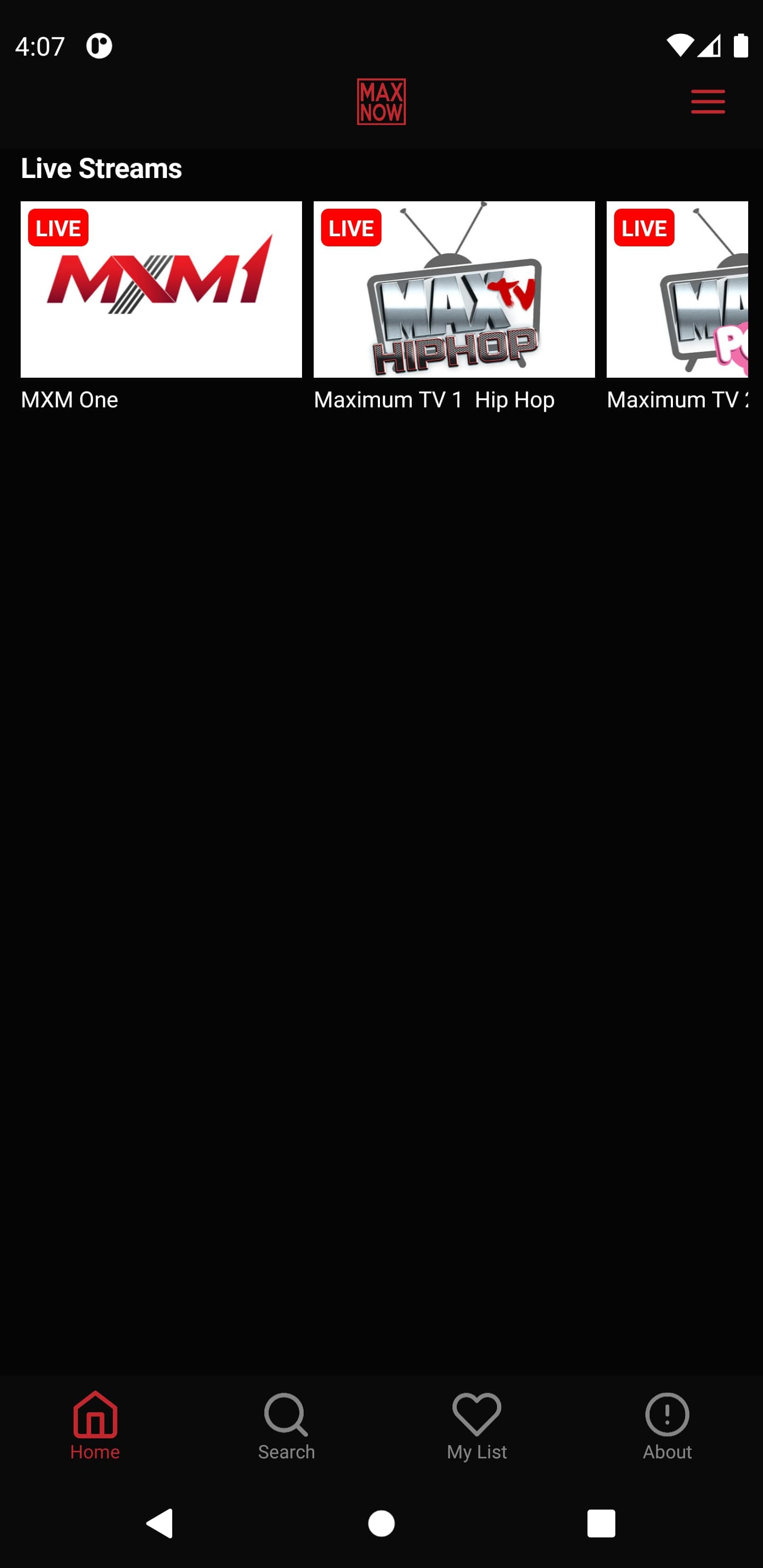
Task: Switch to the About tab
Action: tap(667, 1426)
